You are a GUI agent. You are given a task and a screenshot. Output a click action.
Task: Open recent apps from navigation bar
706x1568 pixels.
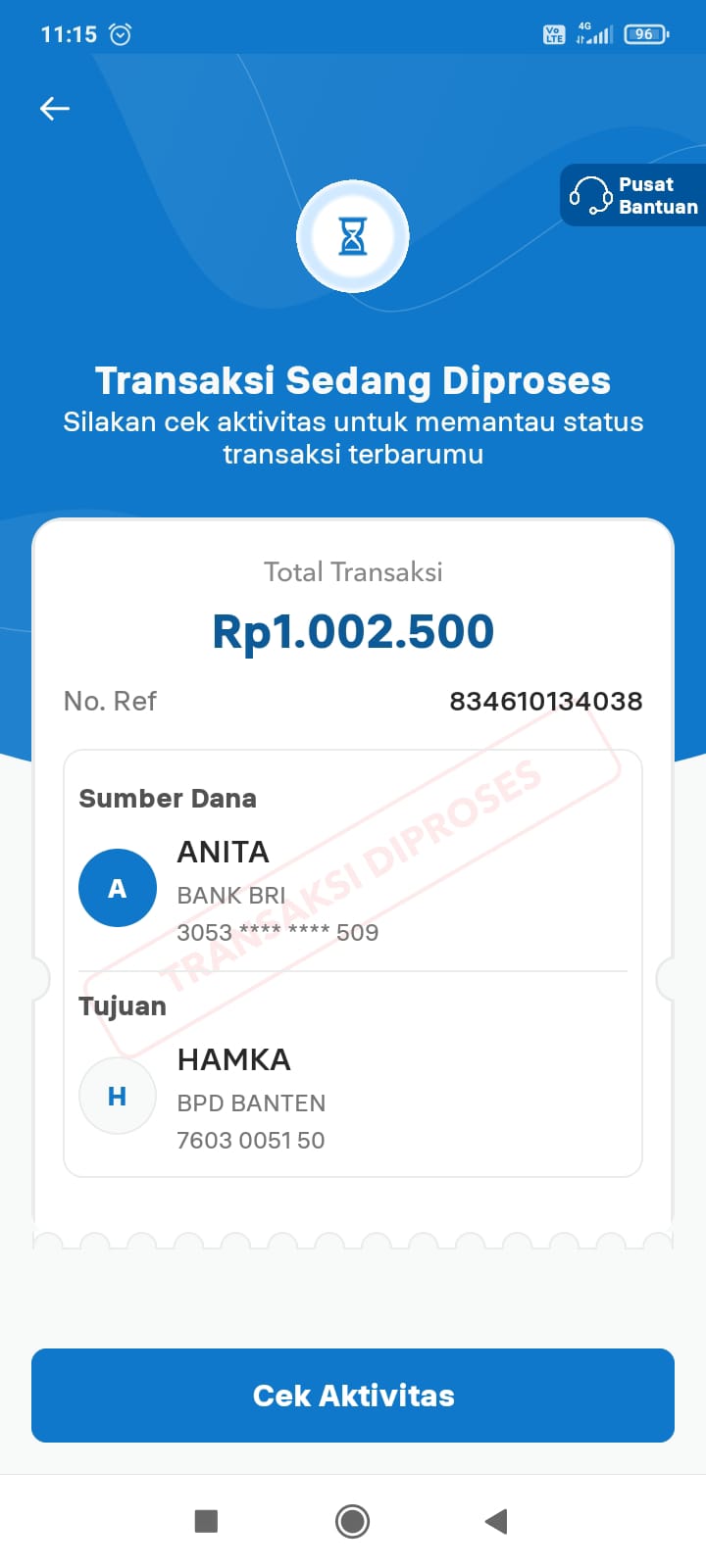[206, 1521]
